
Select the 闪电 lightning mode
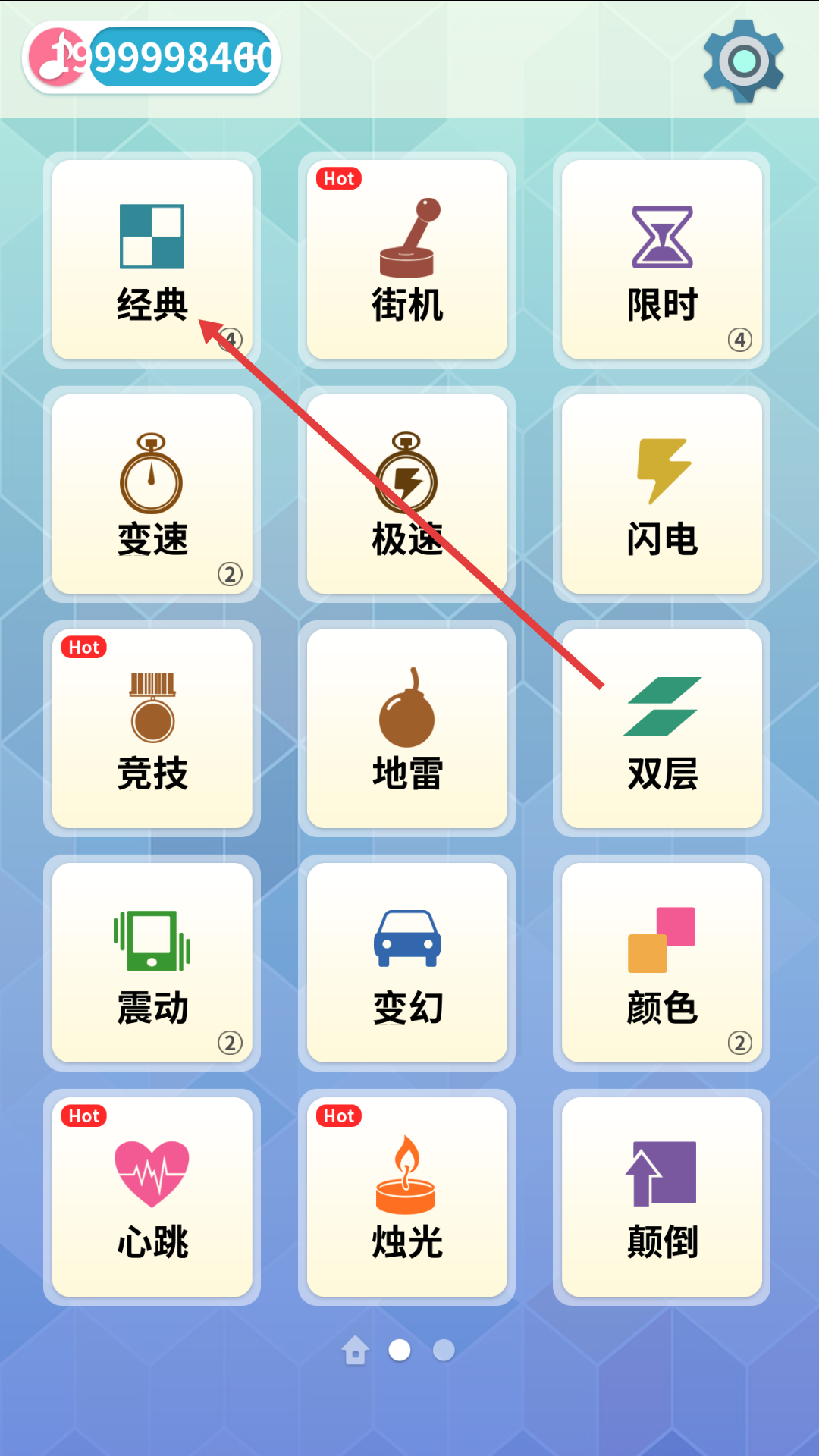coord(661,494)
